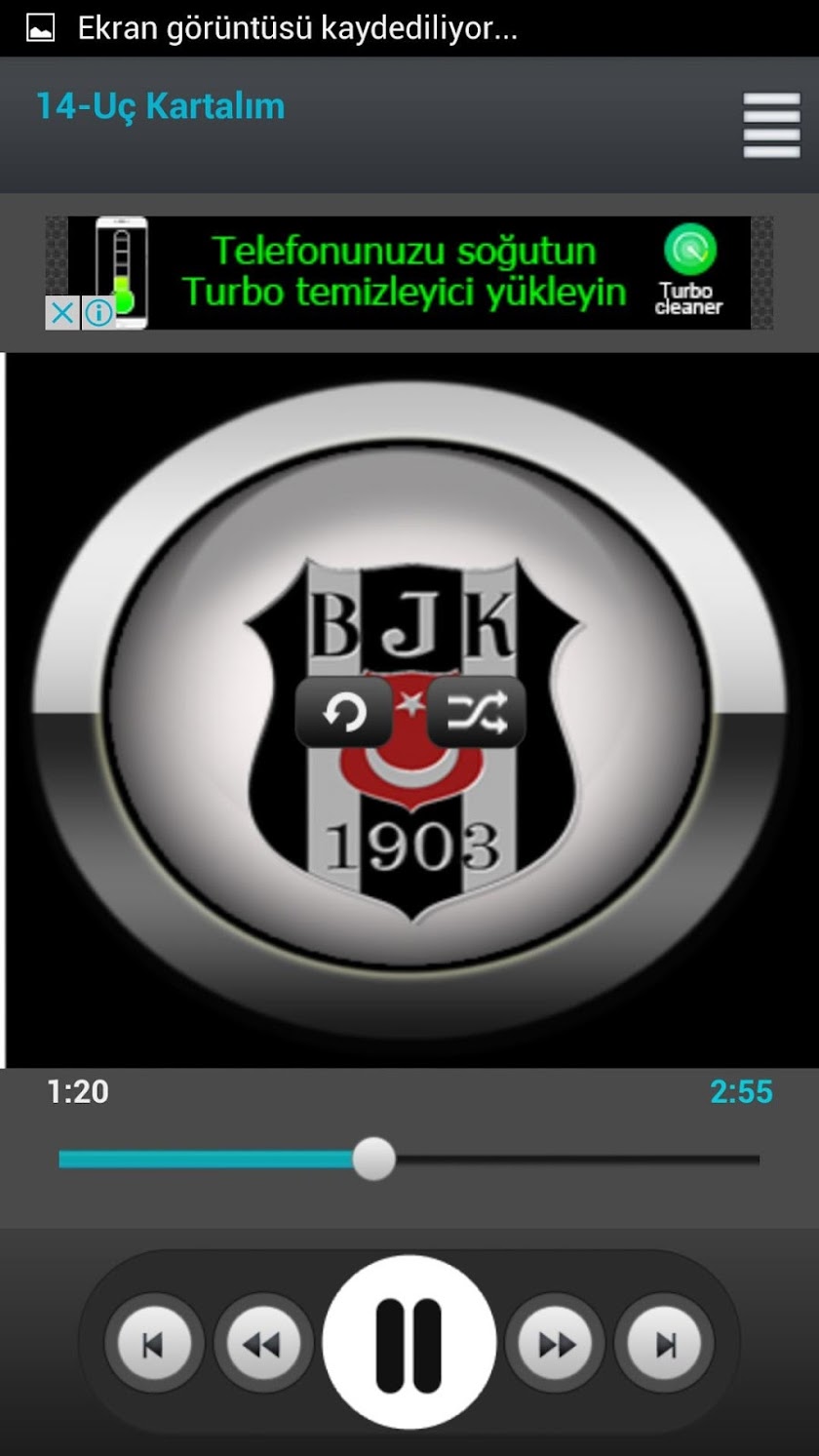This screenshot has width=819, height=1456.
Task: Pause the playing song
Action: coord(409,1345)
